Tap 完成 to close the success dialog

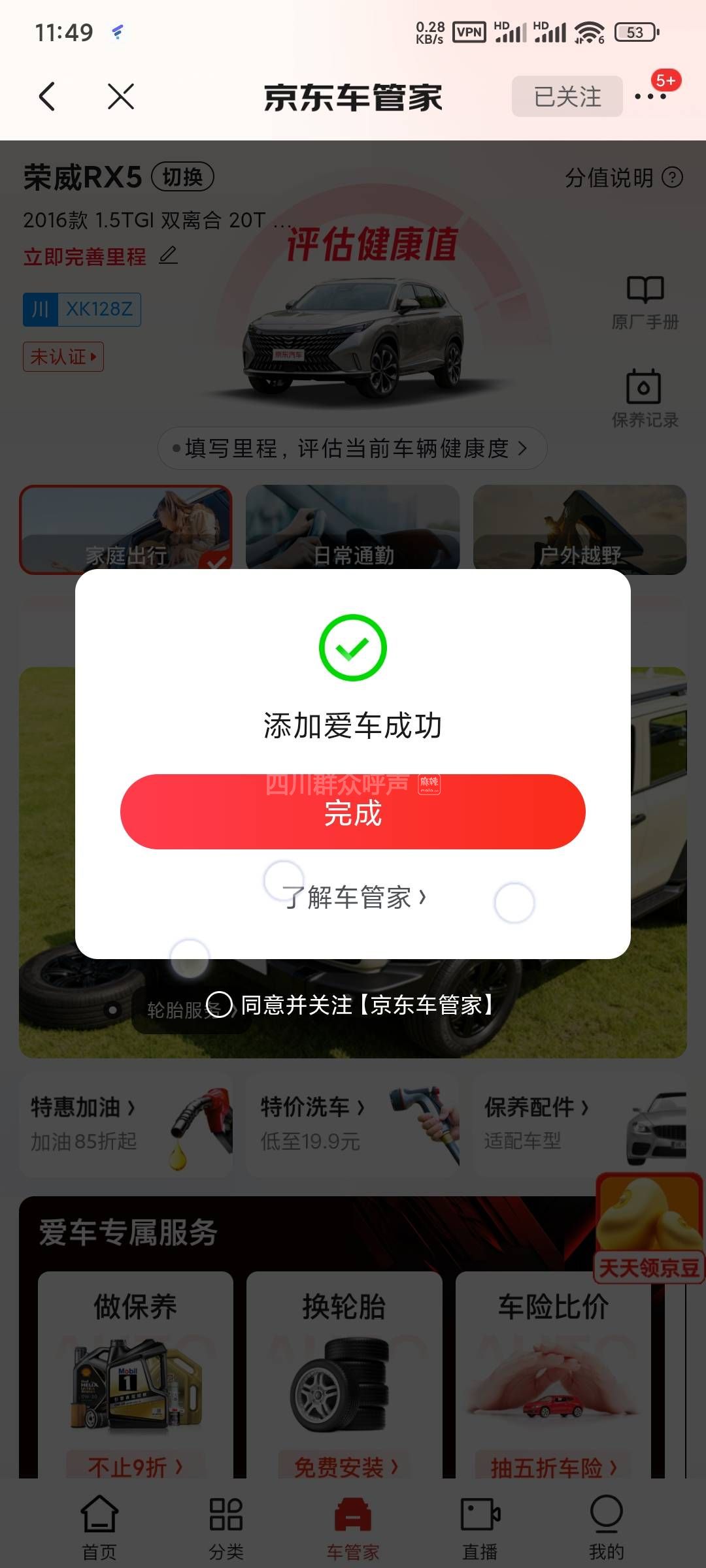click(352, 812)
